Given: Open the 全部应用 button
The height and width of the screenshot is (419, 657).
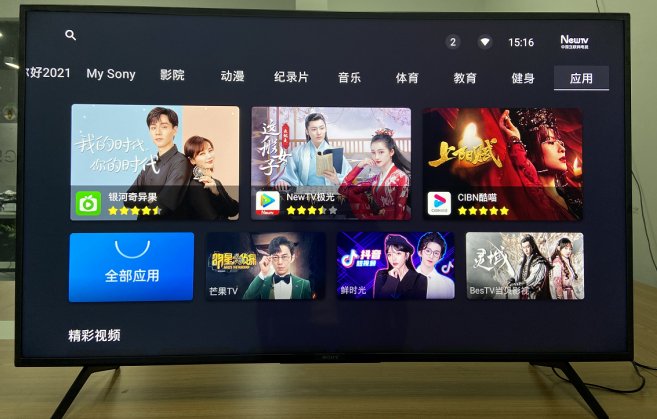Looking at the screenshot, I should point(131,267).
